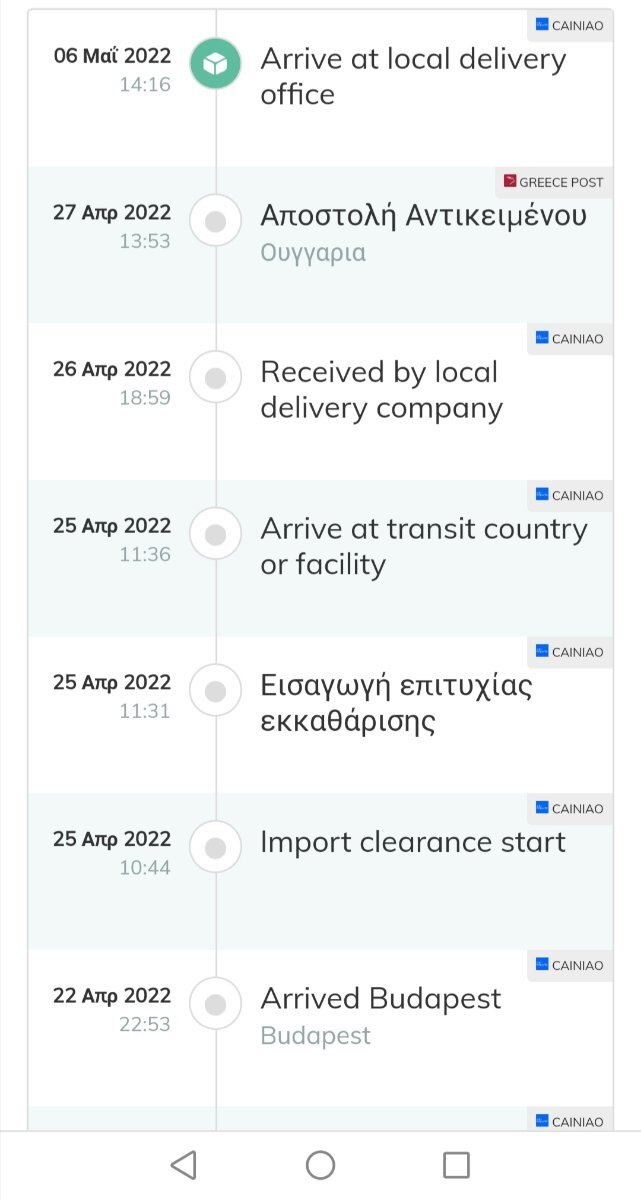Tap the system home button
641x1200 pixels.
320,1165
